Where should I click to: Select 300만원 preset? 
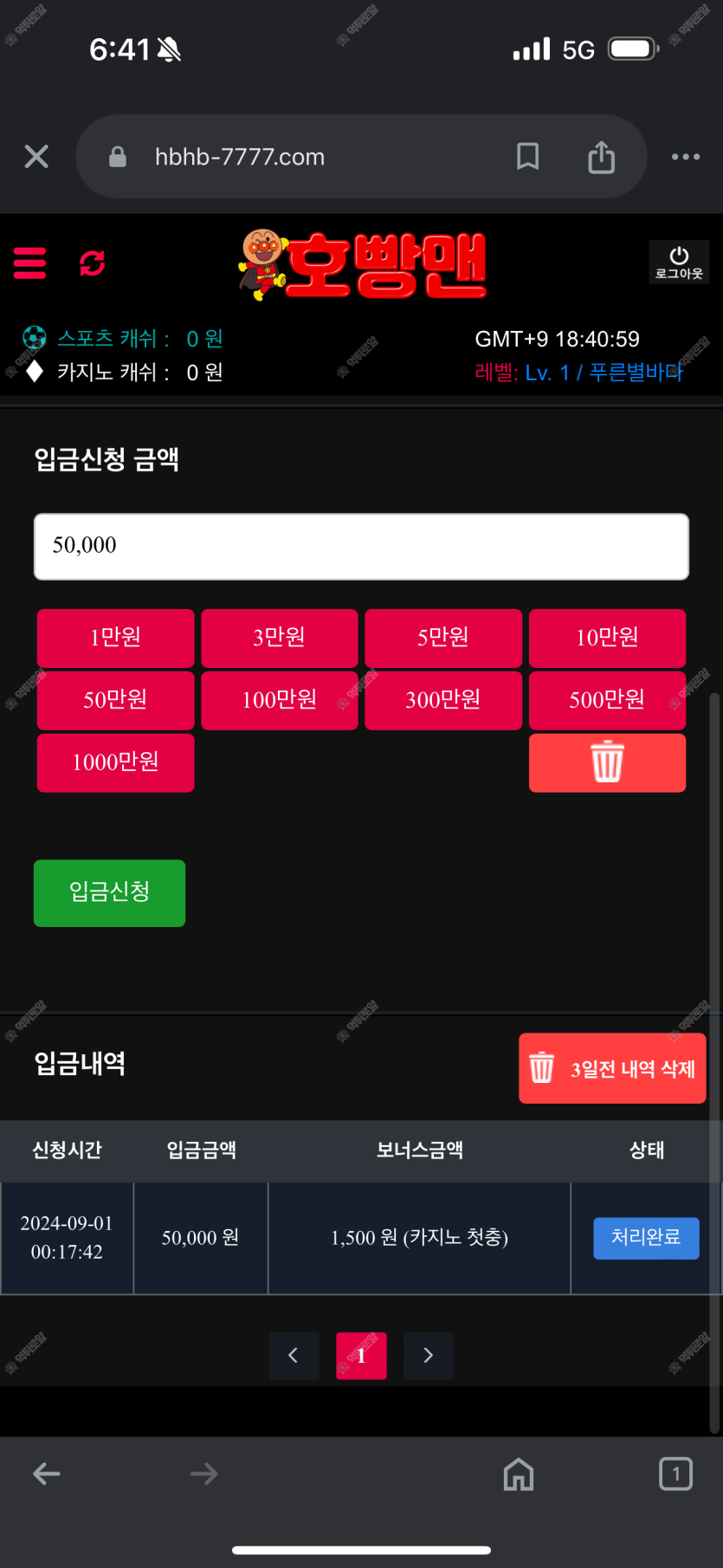443,700
